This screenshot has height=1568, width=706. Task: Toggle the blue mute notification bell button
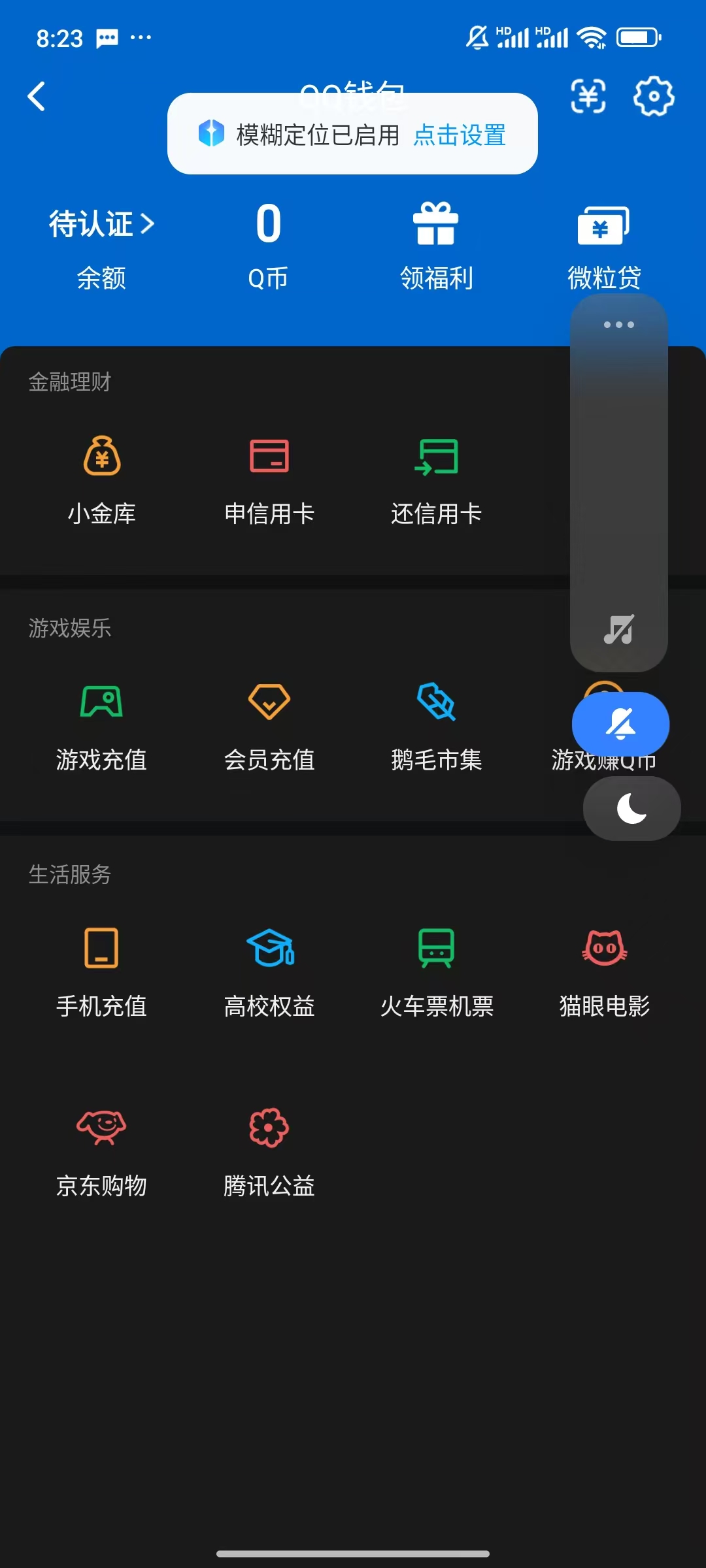click(620, 724)
